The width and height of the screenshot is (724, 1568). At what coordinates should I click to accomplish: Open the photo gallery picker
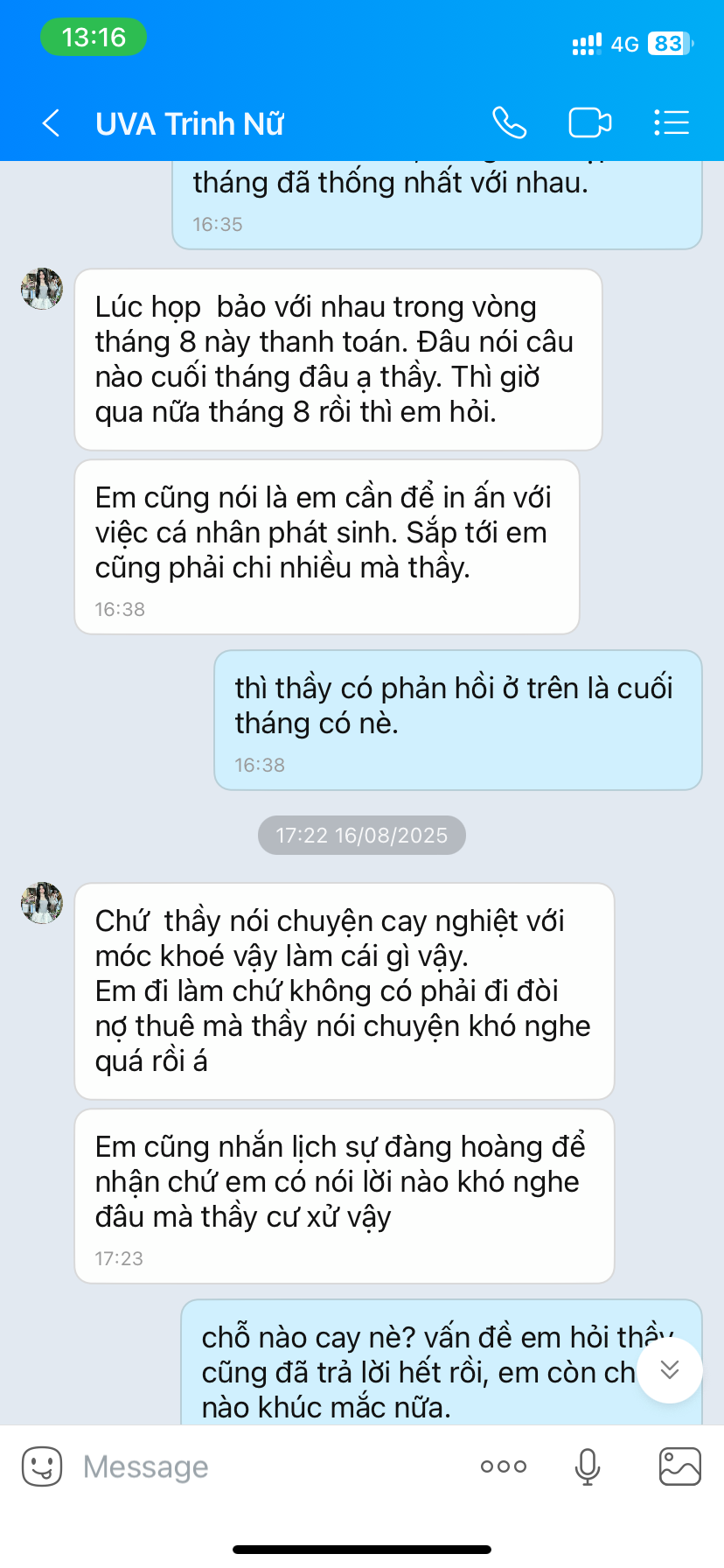[680, 1466]
